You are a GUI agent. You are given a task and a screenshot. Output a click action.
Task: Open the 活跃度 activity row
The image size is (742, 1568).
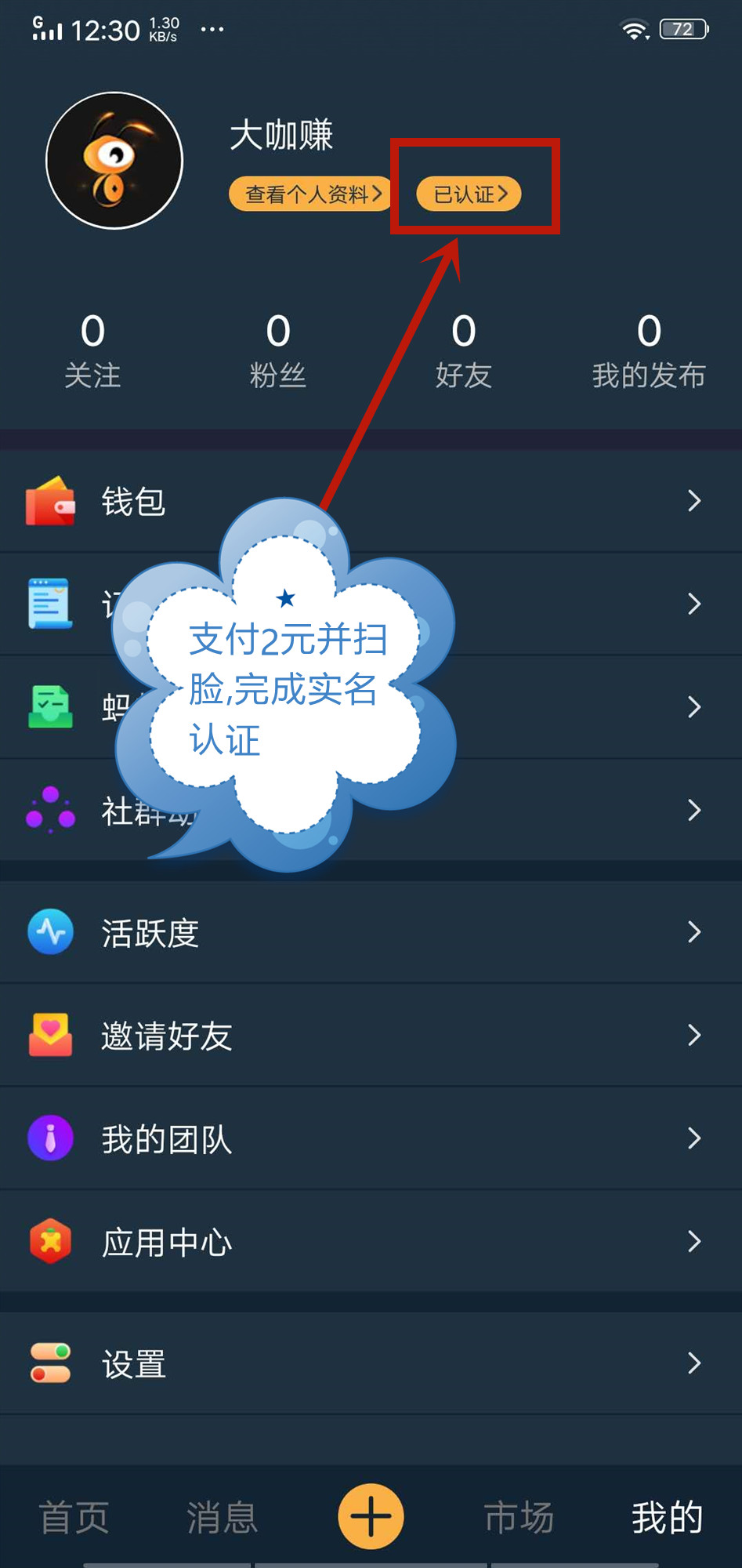(371, 932)
